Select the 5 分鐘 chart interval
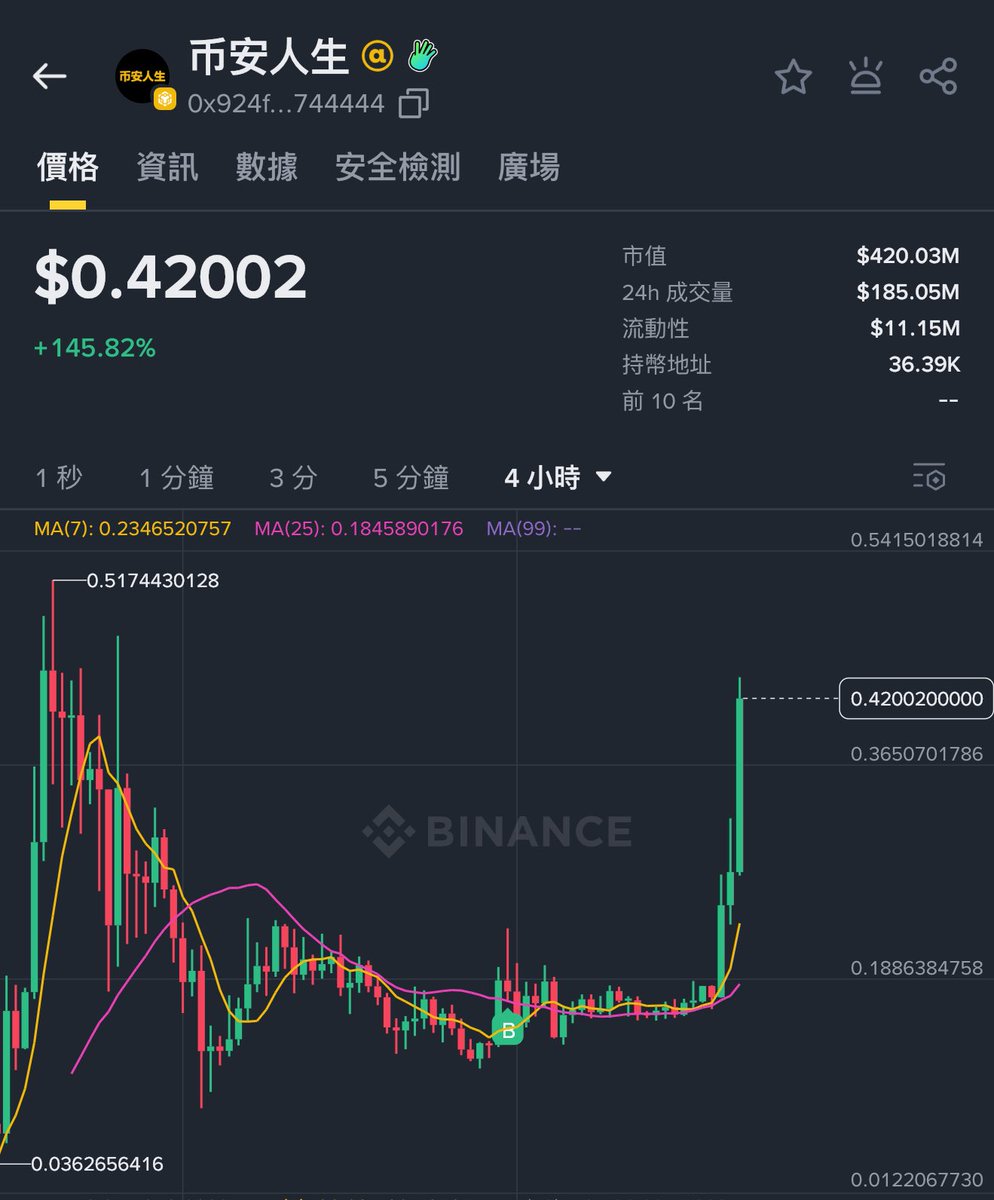 [x=411, y=478]
